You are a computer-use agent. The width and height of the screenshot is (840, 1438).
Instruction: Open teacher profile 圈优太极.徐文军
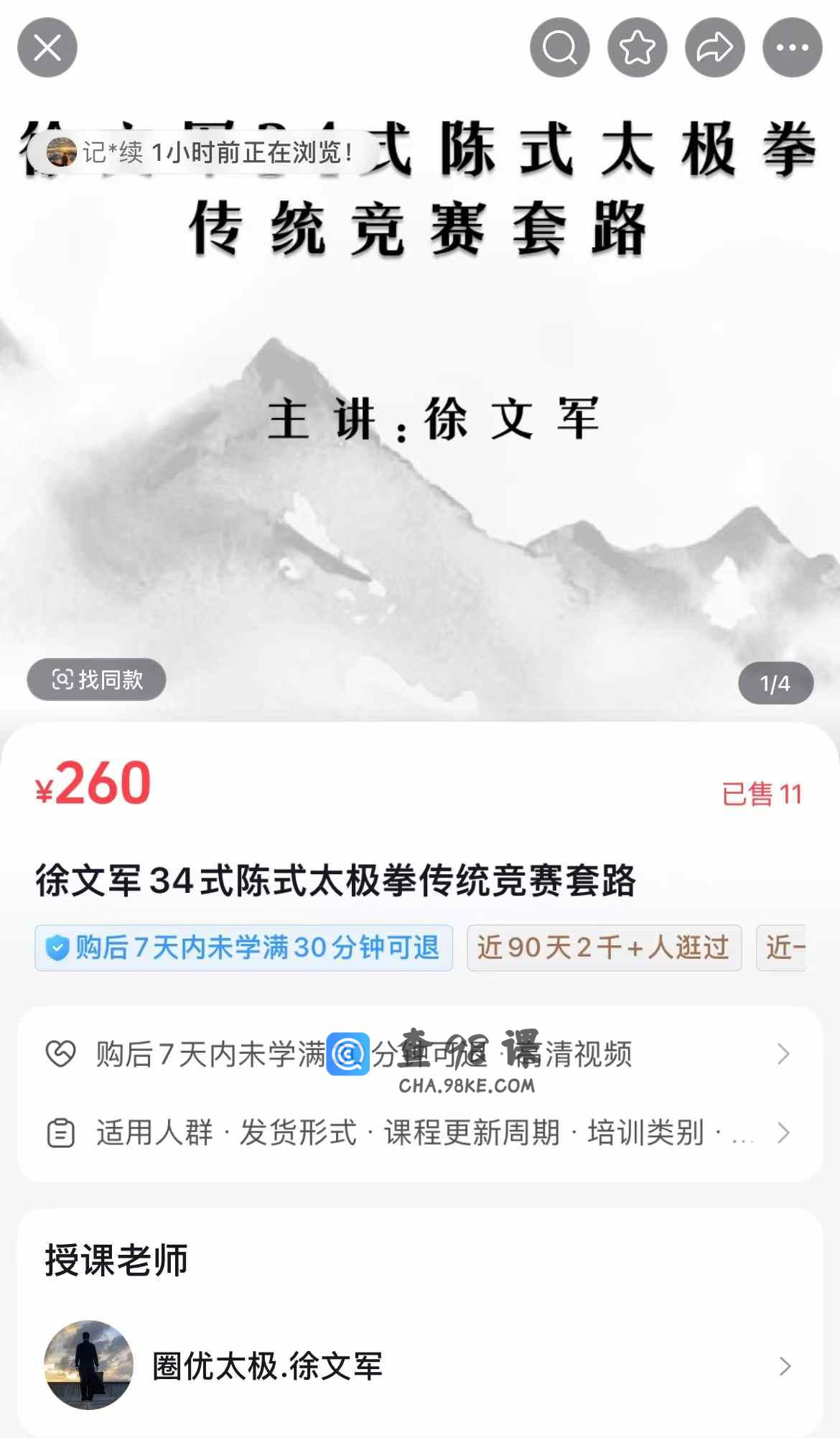(419, 1365)
